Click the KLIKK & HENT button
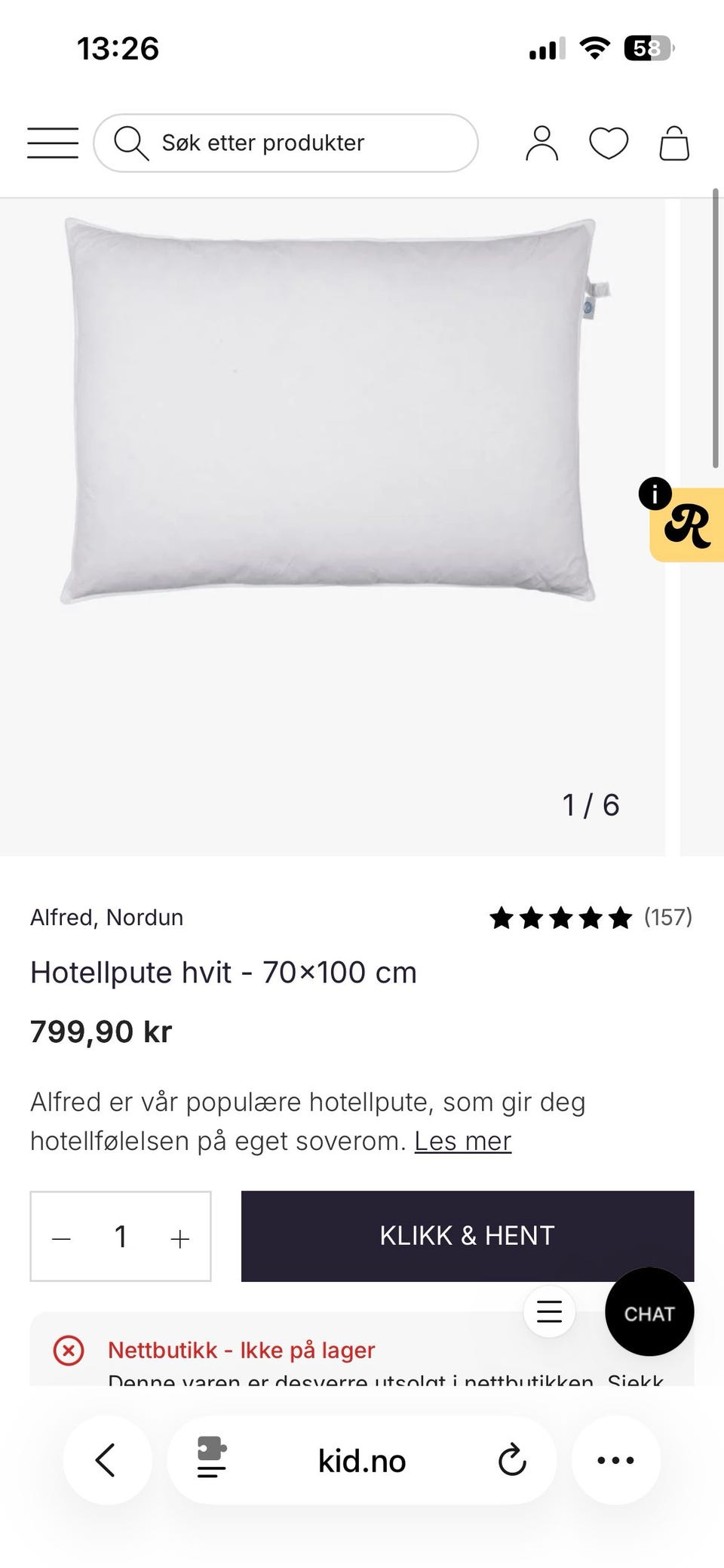Image resolution: width=724 pixels, height=1568 pixels. (x=466, y=1236)
